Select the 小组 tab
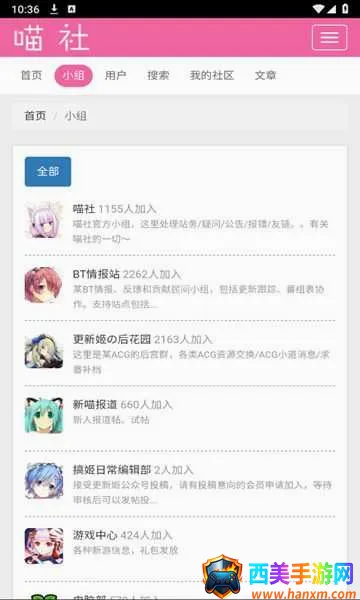 (73, 75)
